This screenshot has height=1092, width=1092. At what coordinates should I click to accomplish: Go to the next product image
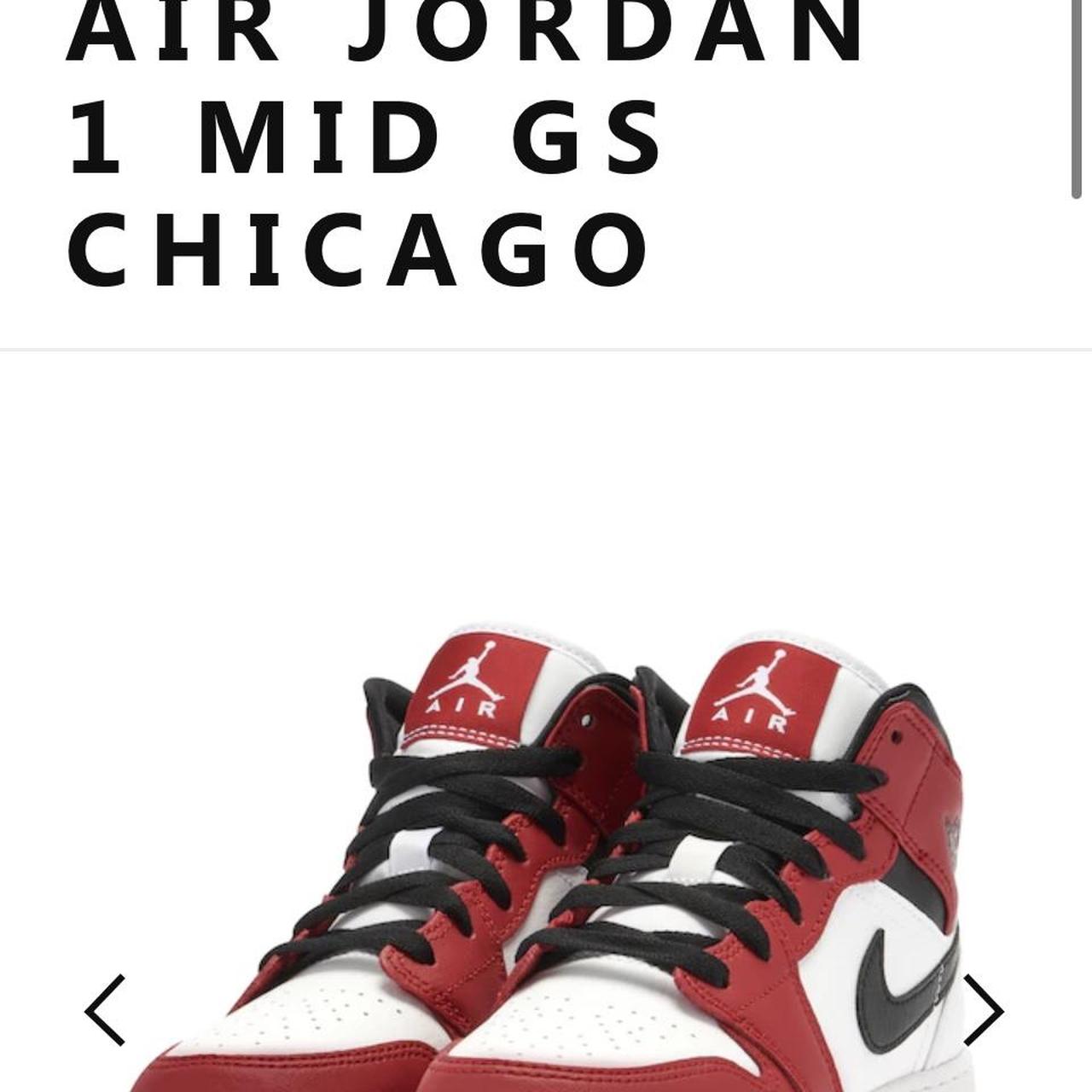[x=983, y=1010]
